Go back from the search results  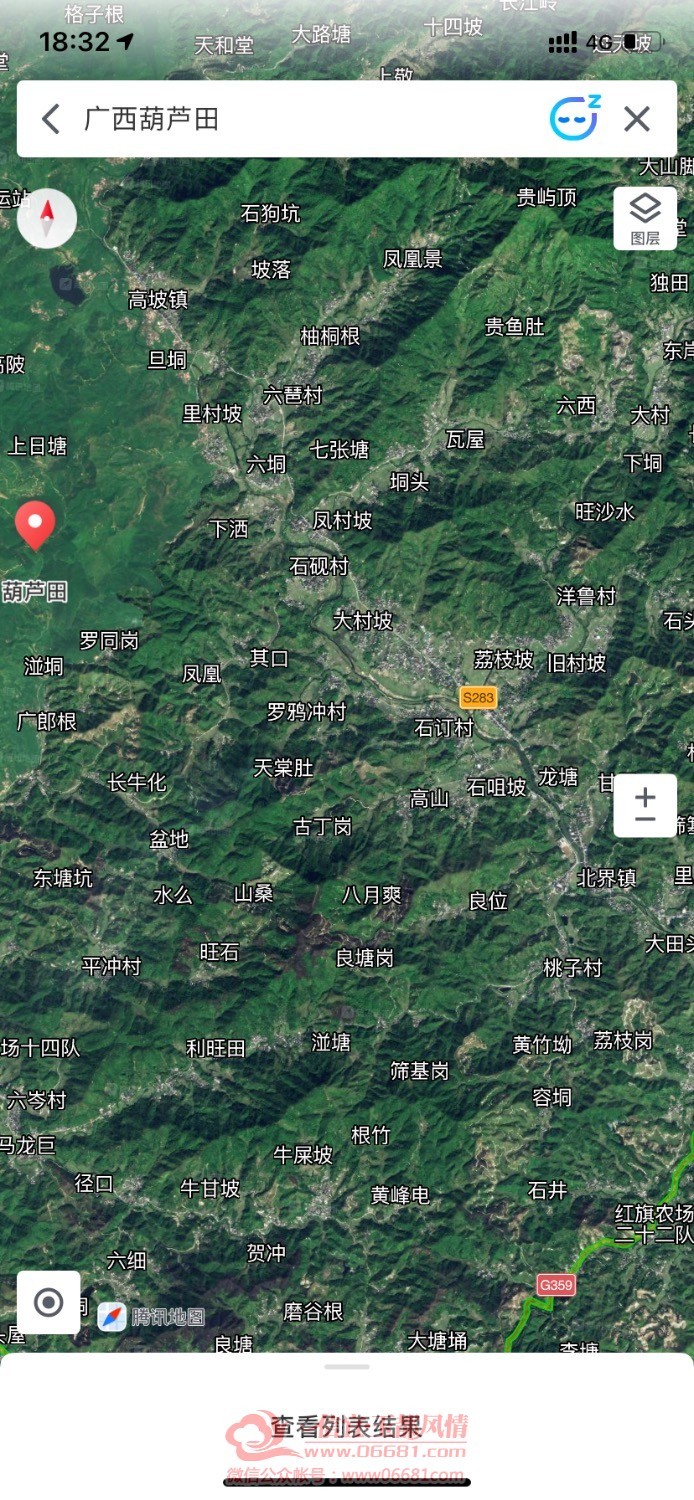50,119
